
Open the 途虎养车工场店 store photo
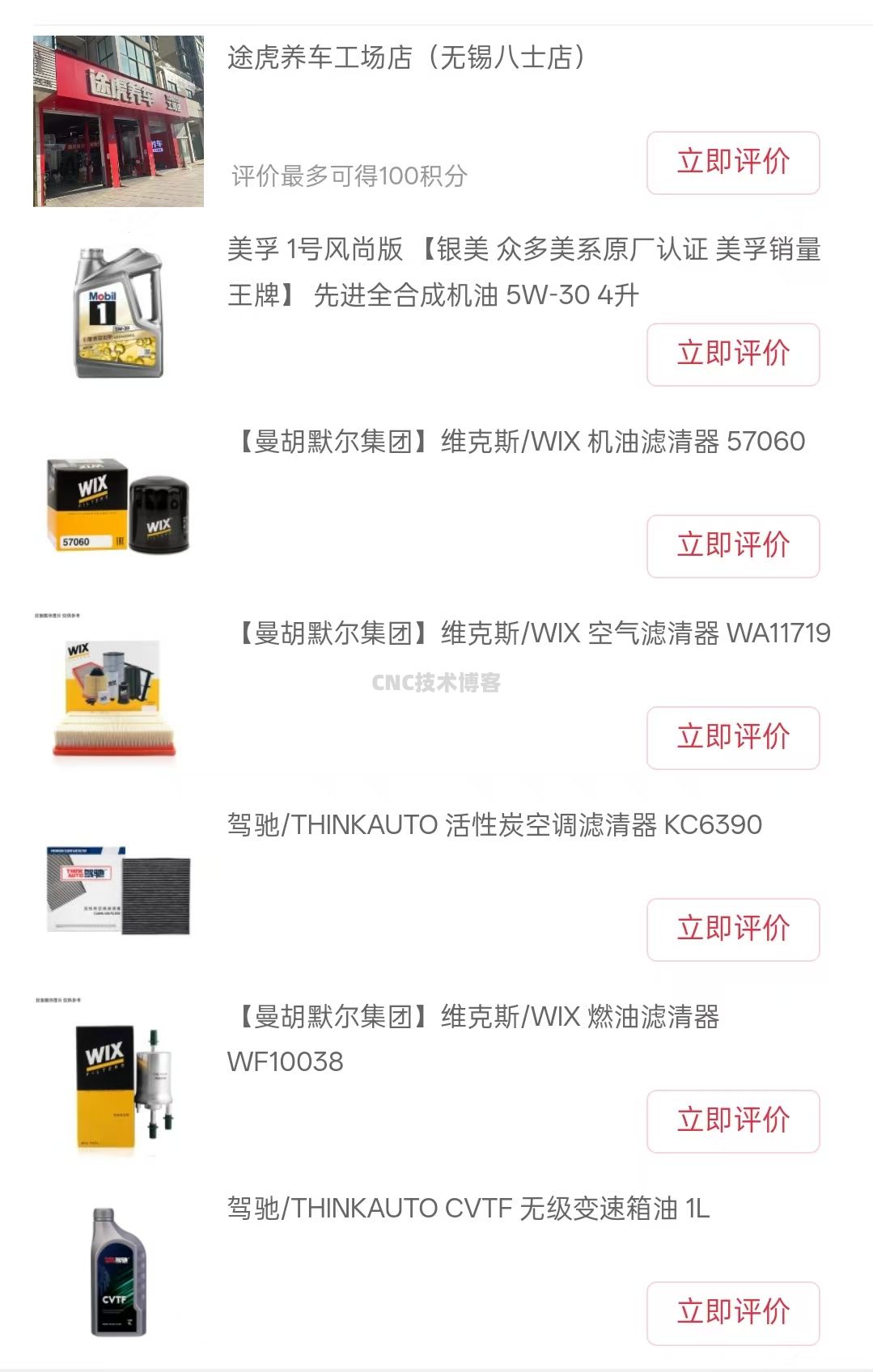pyautogui.click(x=118, y=121)
